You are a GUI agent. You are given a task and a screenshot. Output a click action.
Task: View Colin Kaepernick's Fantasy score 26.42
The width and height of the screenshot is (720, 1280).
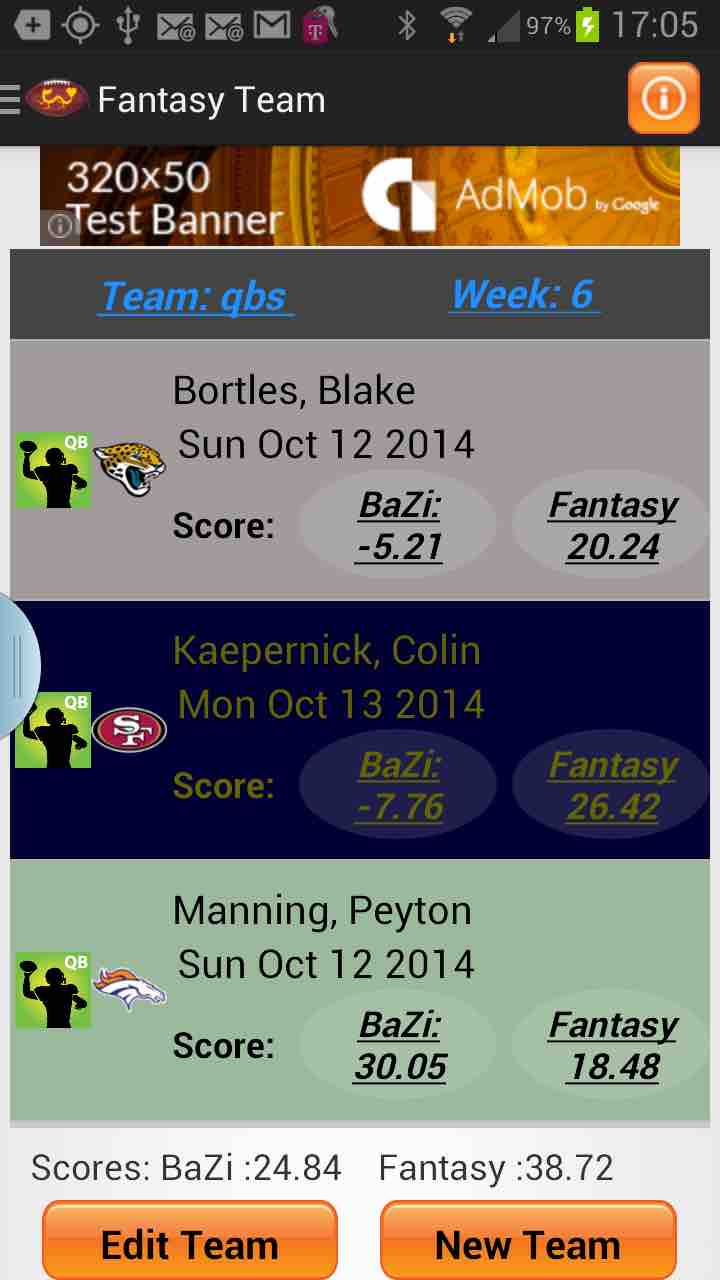point(612,786)
